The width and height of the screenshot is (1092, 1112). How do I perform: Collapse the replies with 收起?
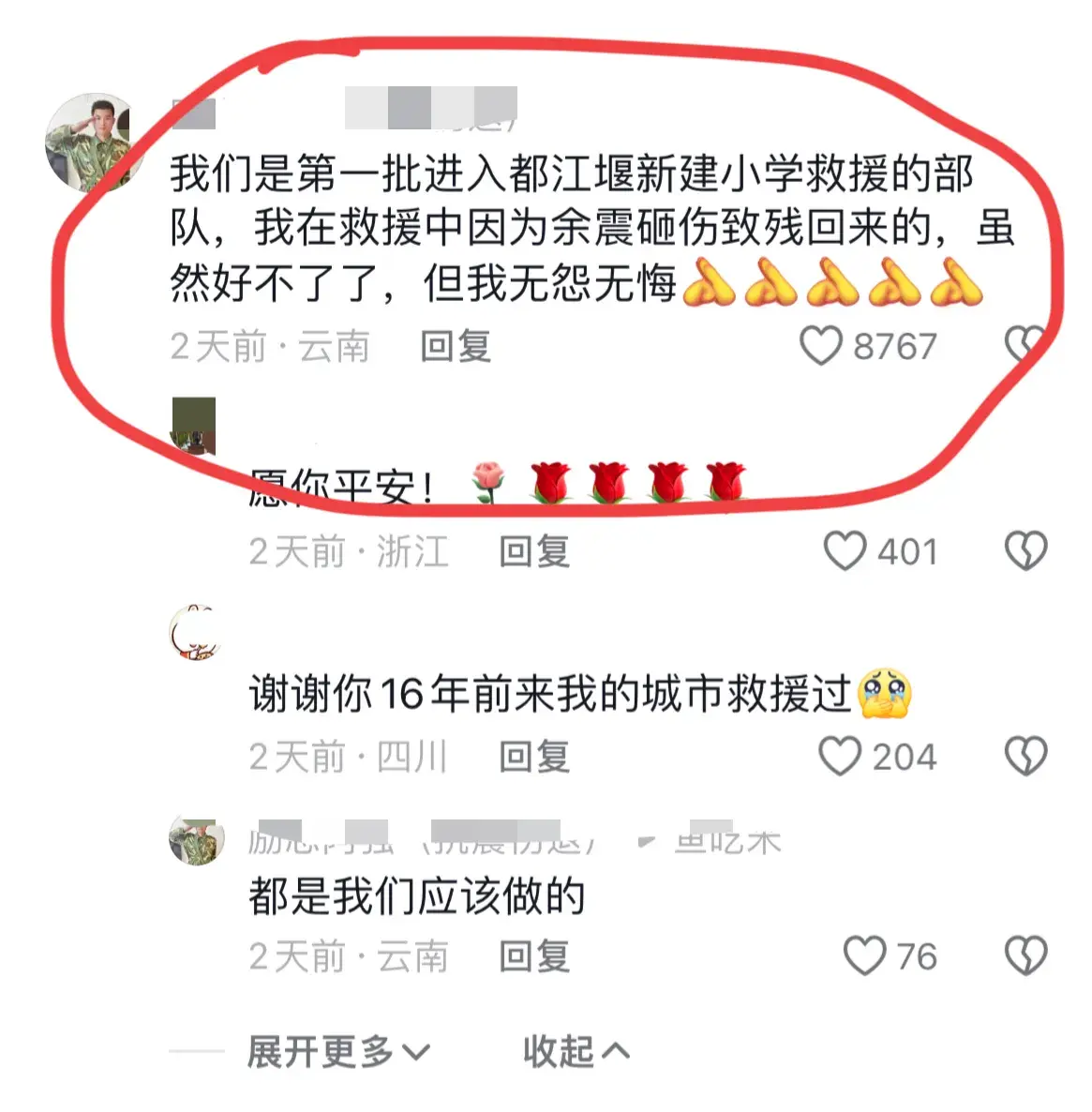coord(575,1052)
